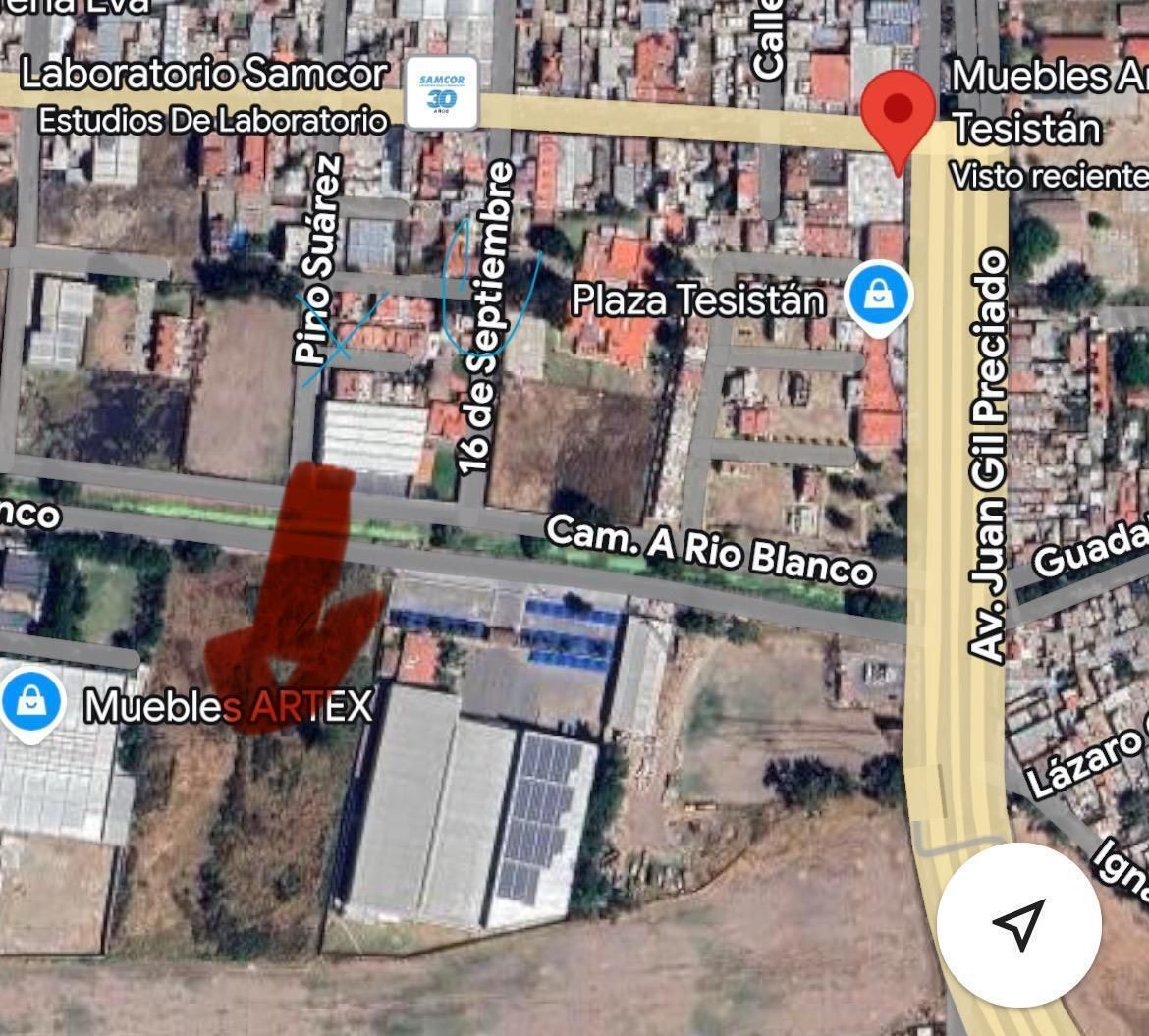Image resolution: width=1149 pixels, height=1036 pixels.
Task: Open the Plaza Tesistán shopping marker
Action: pyautogui.click(x=879, y=297)
